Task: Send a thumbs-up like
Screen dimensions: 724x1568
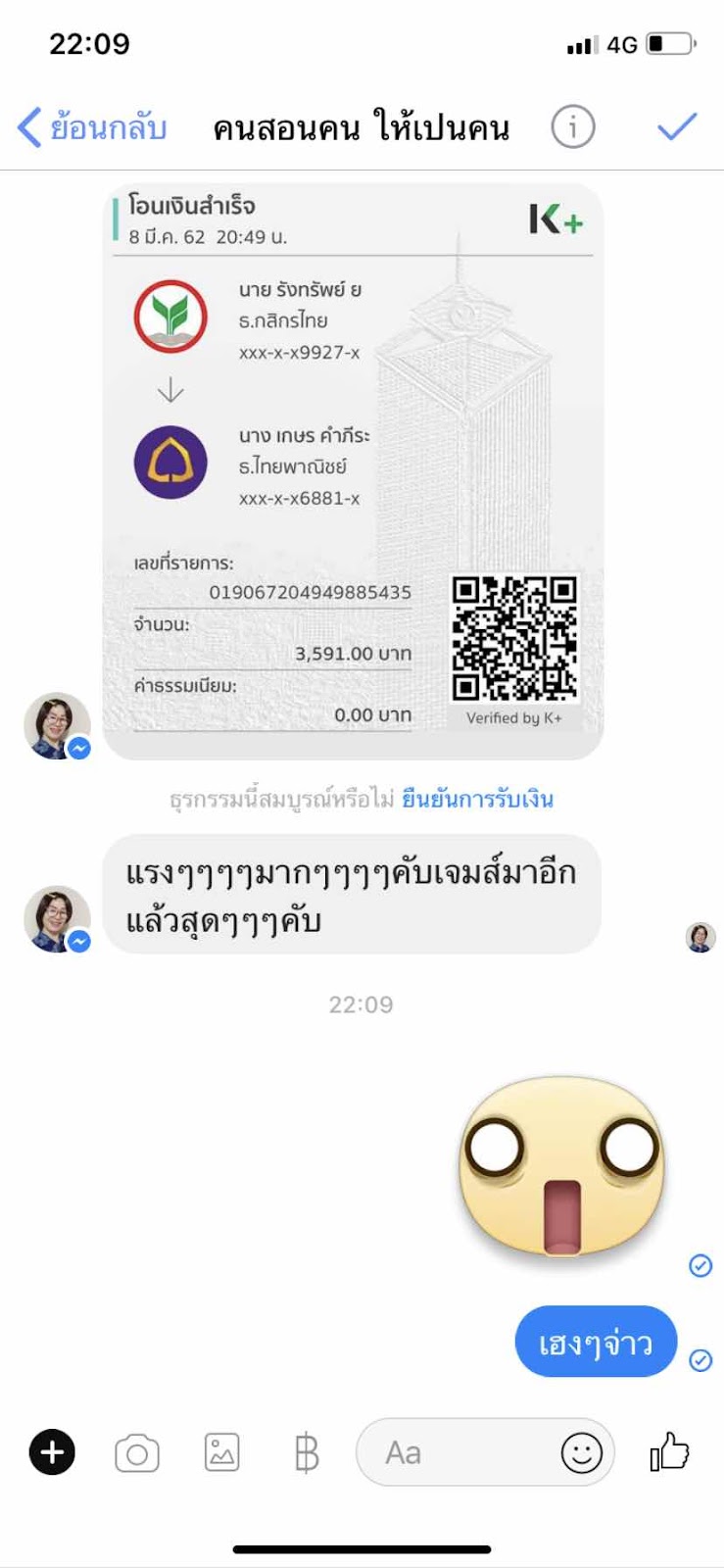Action: coord(670,1451)
